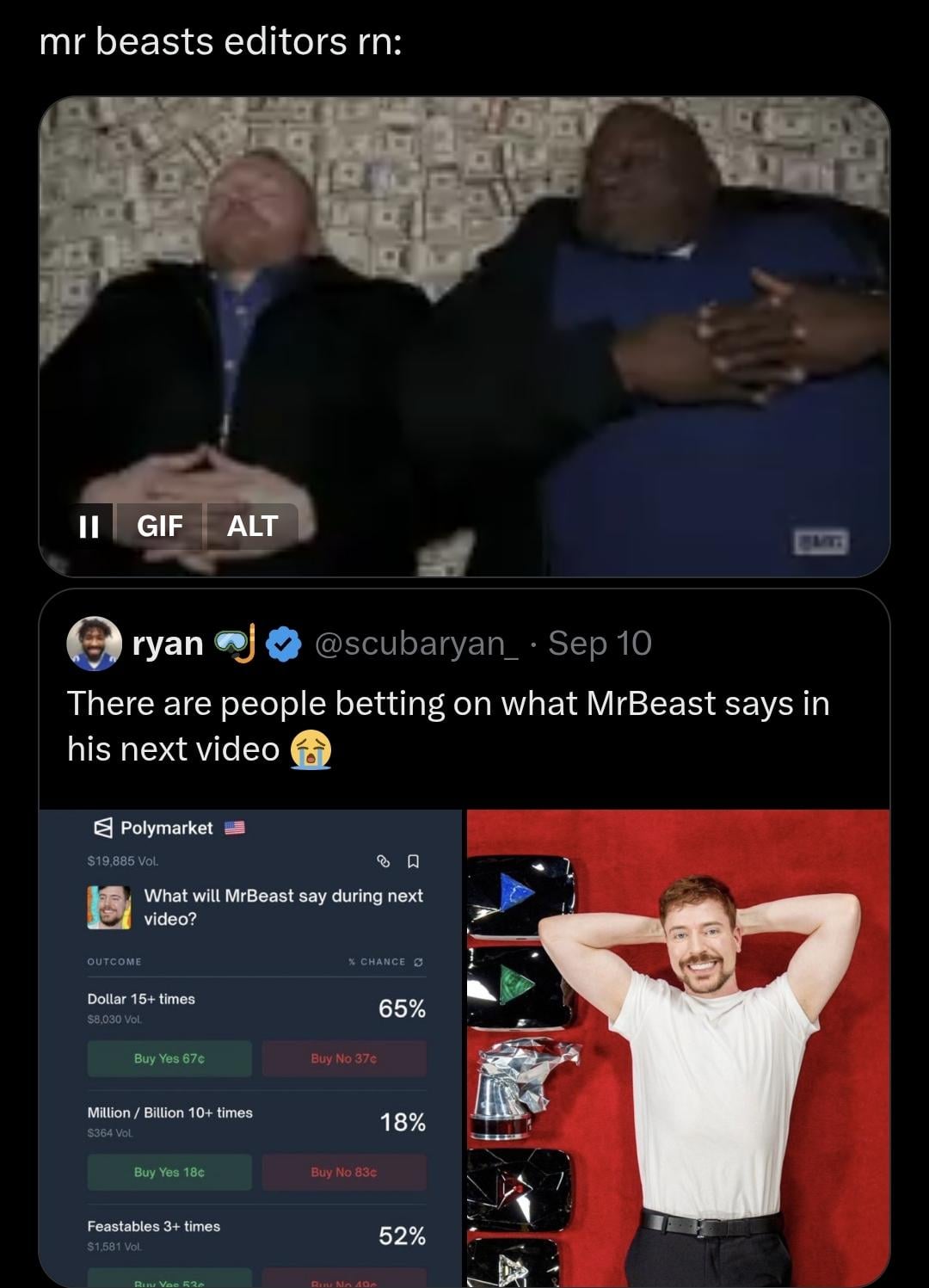View the MrBeast photo in quoted post
Viewport: 929px width, 1288px height.
[678, 1050]
